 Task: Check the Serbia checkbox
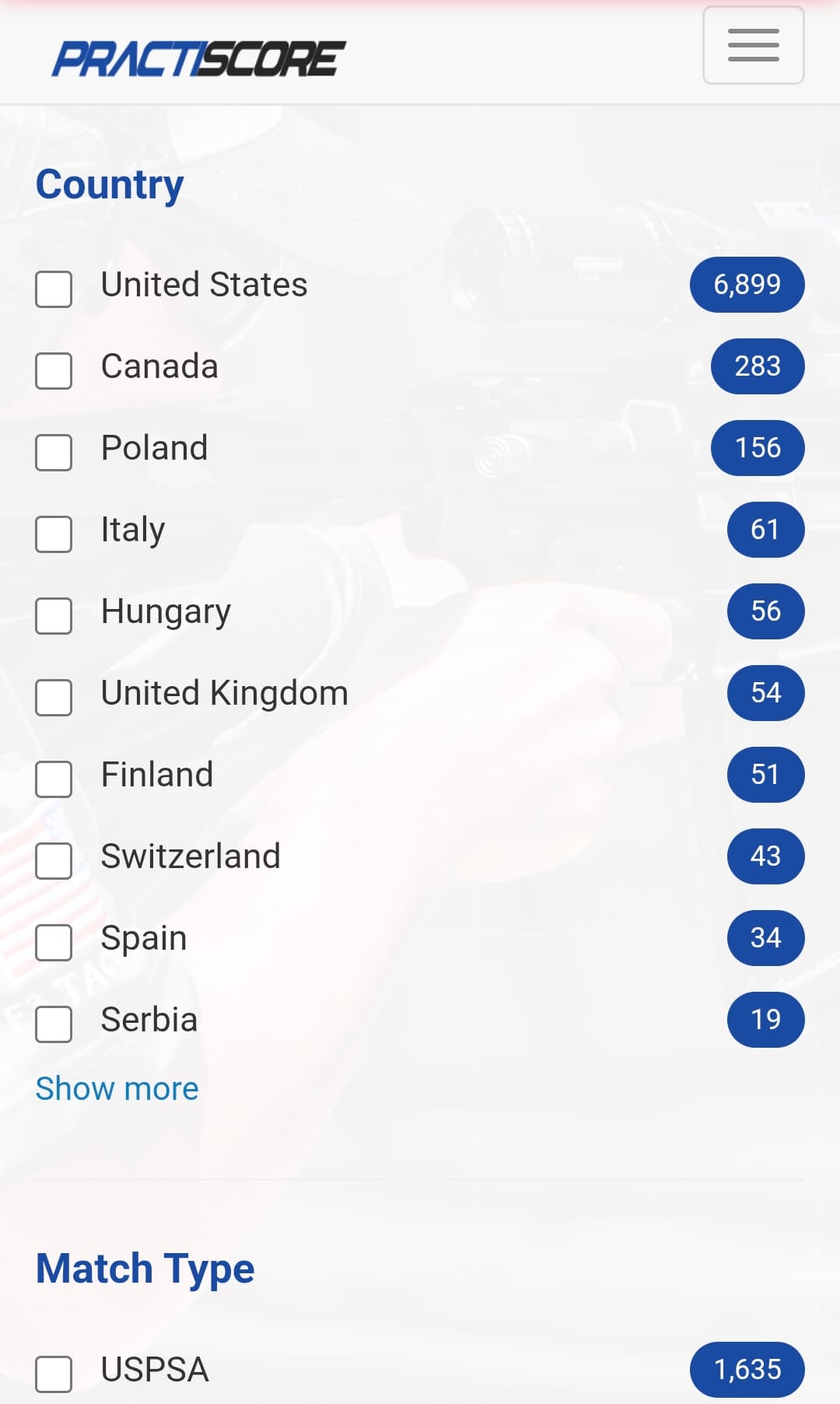click(54, 1024)
